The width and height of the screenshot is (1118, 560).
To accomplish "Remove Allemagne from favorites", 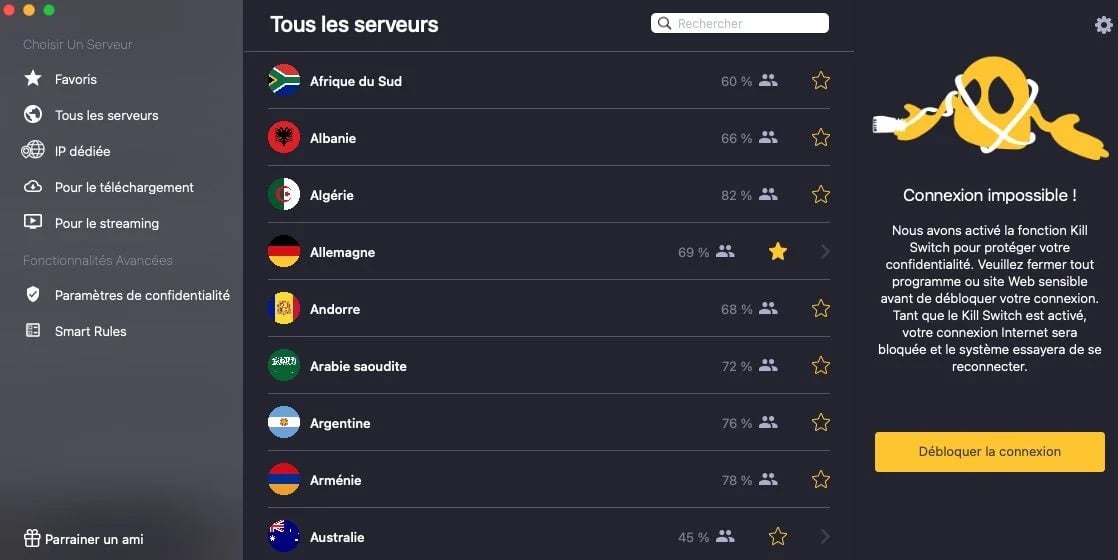I will 778,252.
